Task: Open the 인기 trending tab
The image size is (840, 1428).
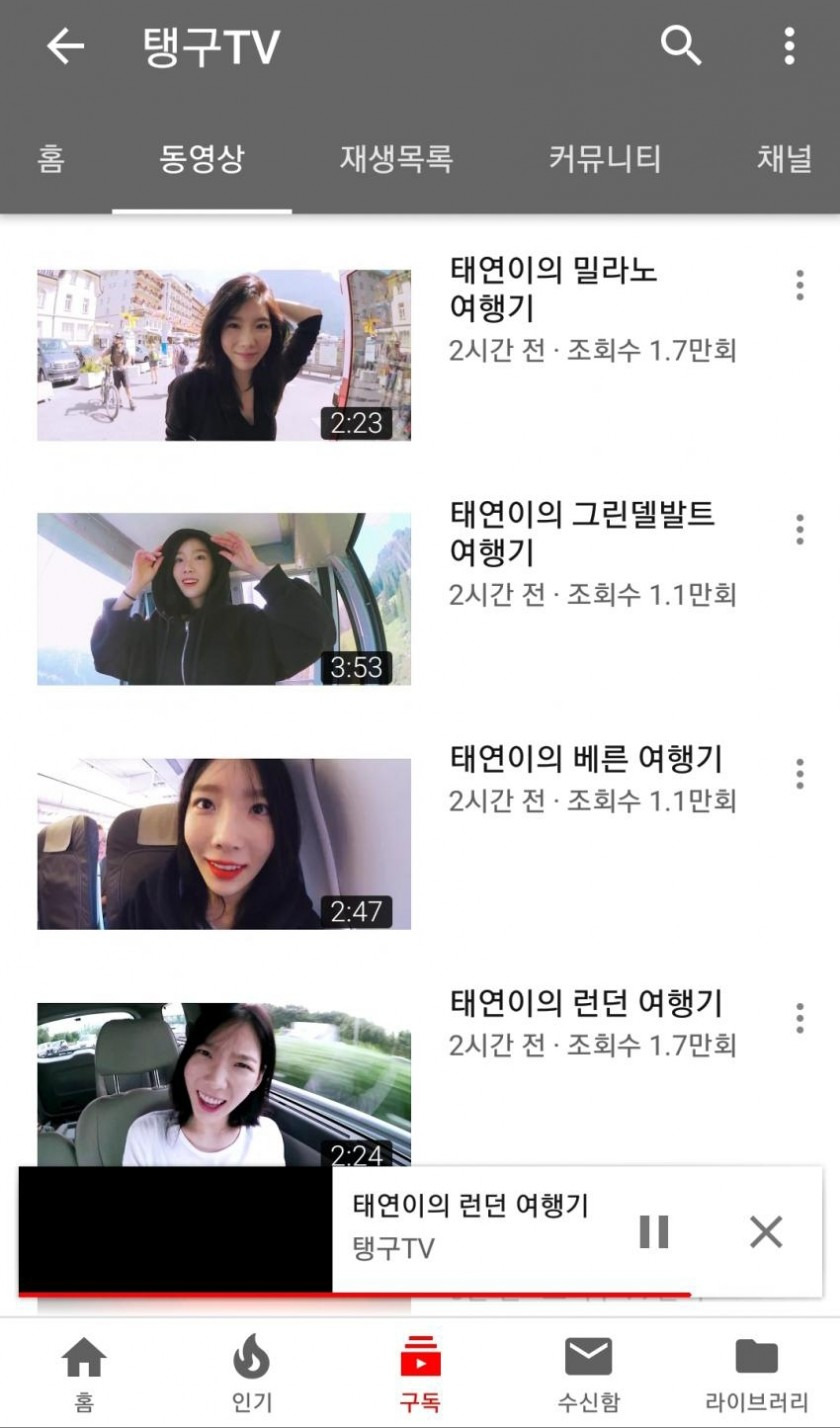Action: (252, 1373)
